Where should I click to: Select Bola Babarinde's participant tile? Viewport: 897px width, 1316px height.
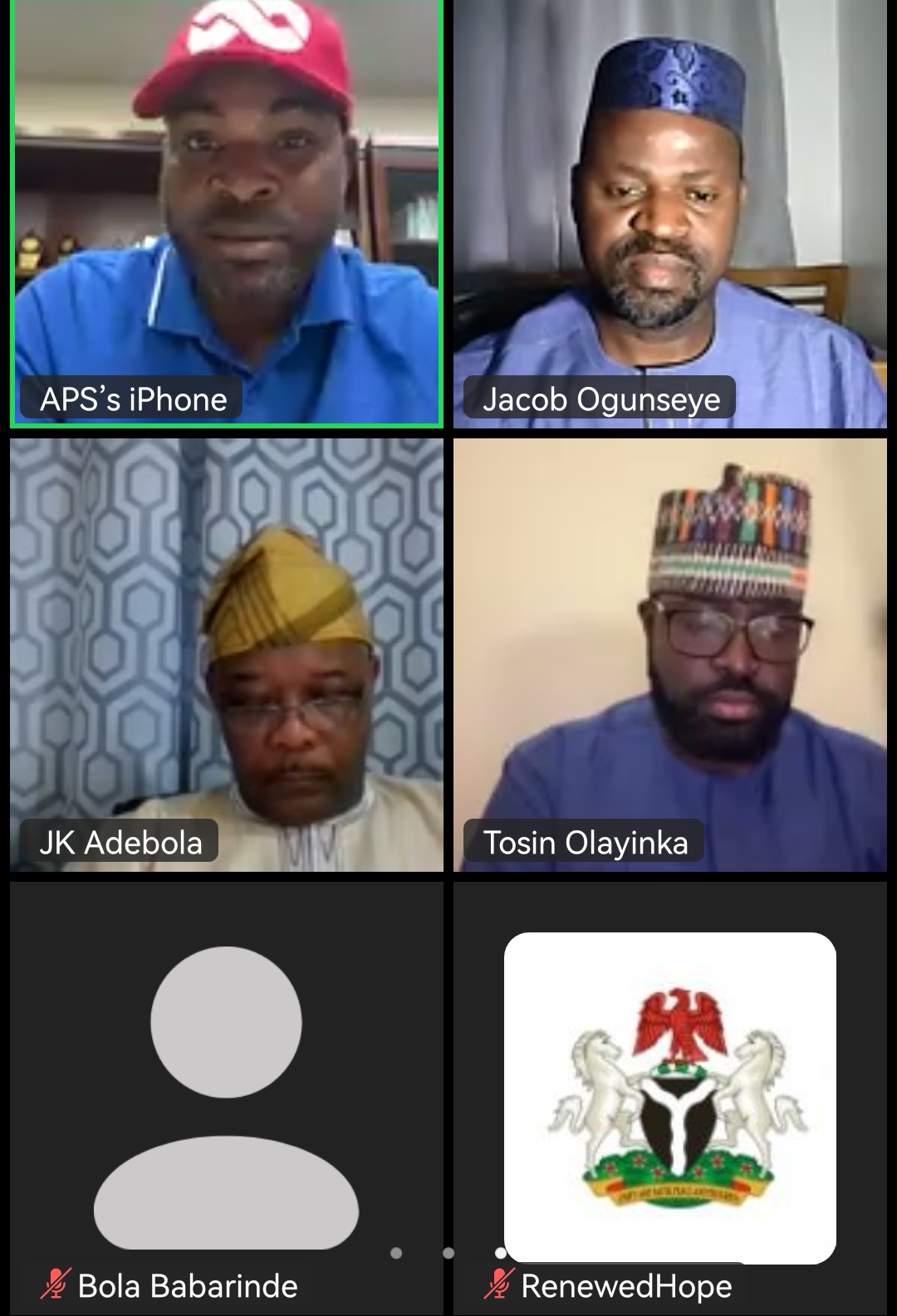coord(226,1096)
